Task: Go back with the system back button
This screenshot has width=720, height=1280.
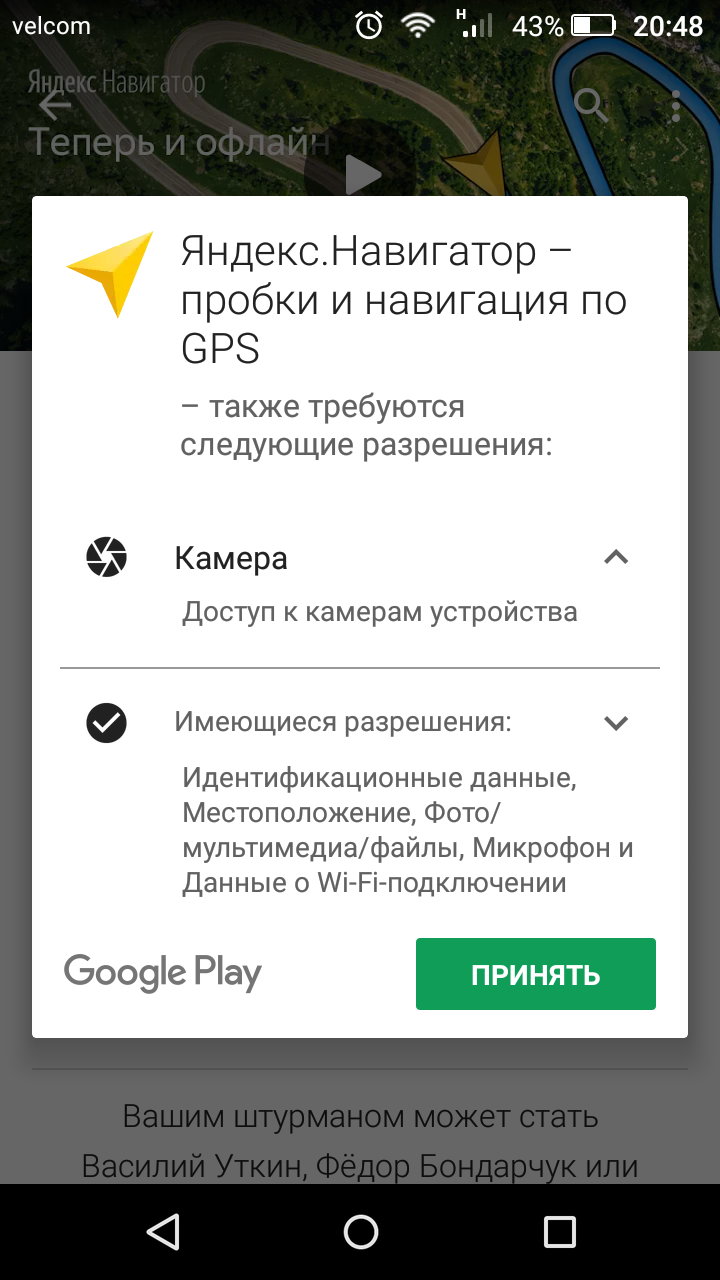Action: (162, 1231)
